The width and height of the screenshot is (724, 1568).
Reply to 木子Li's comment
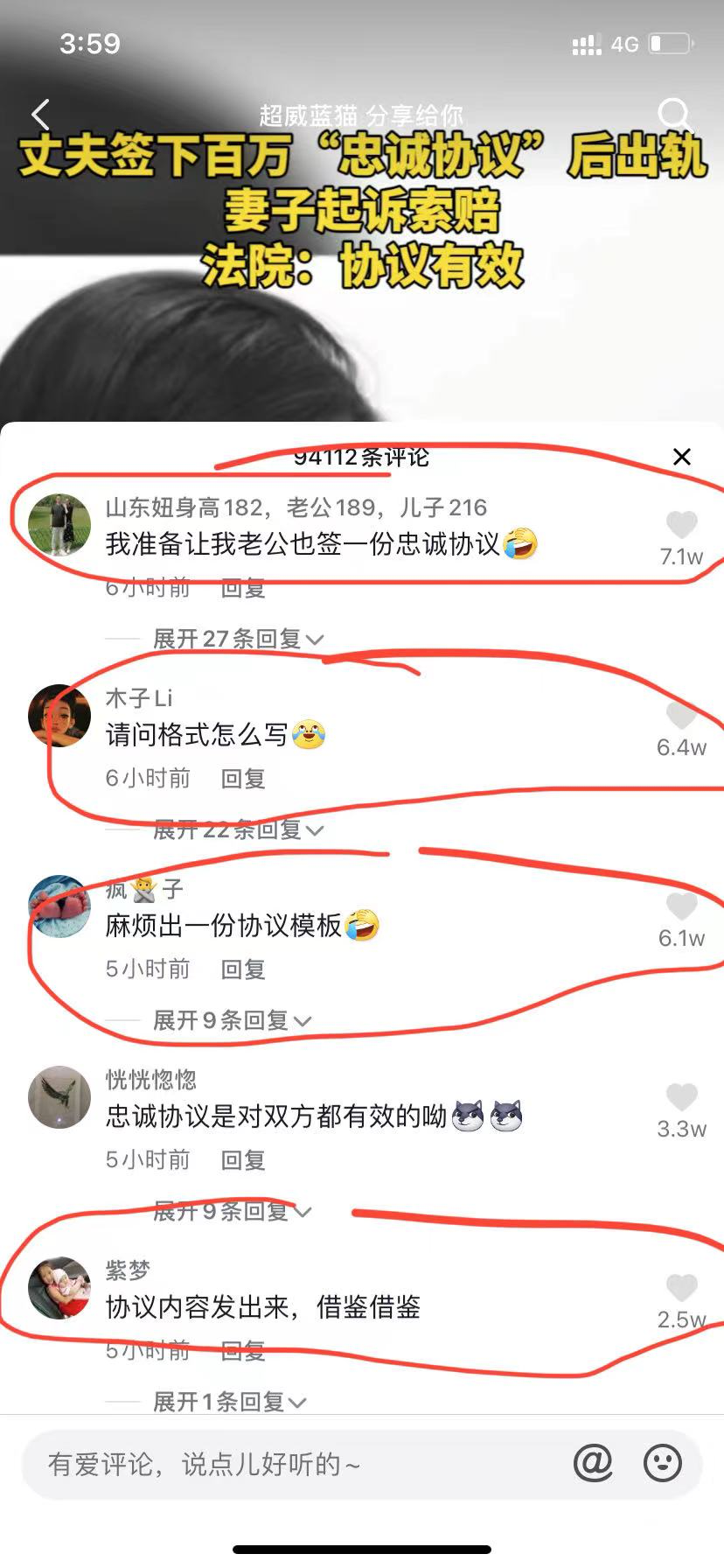(x=242, y=778)
